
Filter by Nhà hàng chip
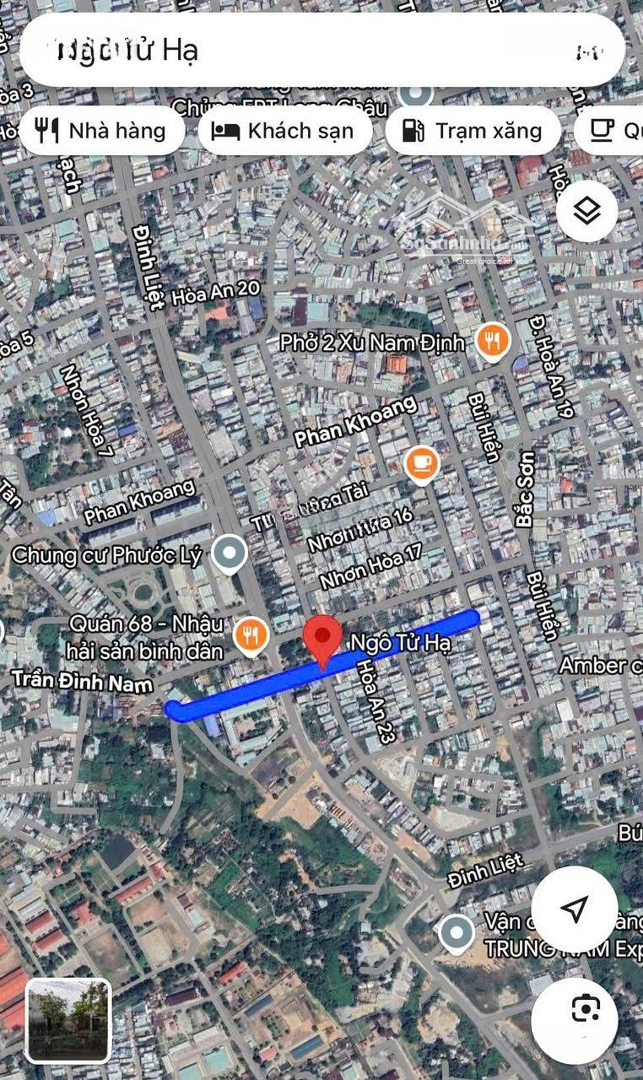click(x=102, y=130)
